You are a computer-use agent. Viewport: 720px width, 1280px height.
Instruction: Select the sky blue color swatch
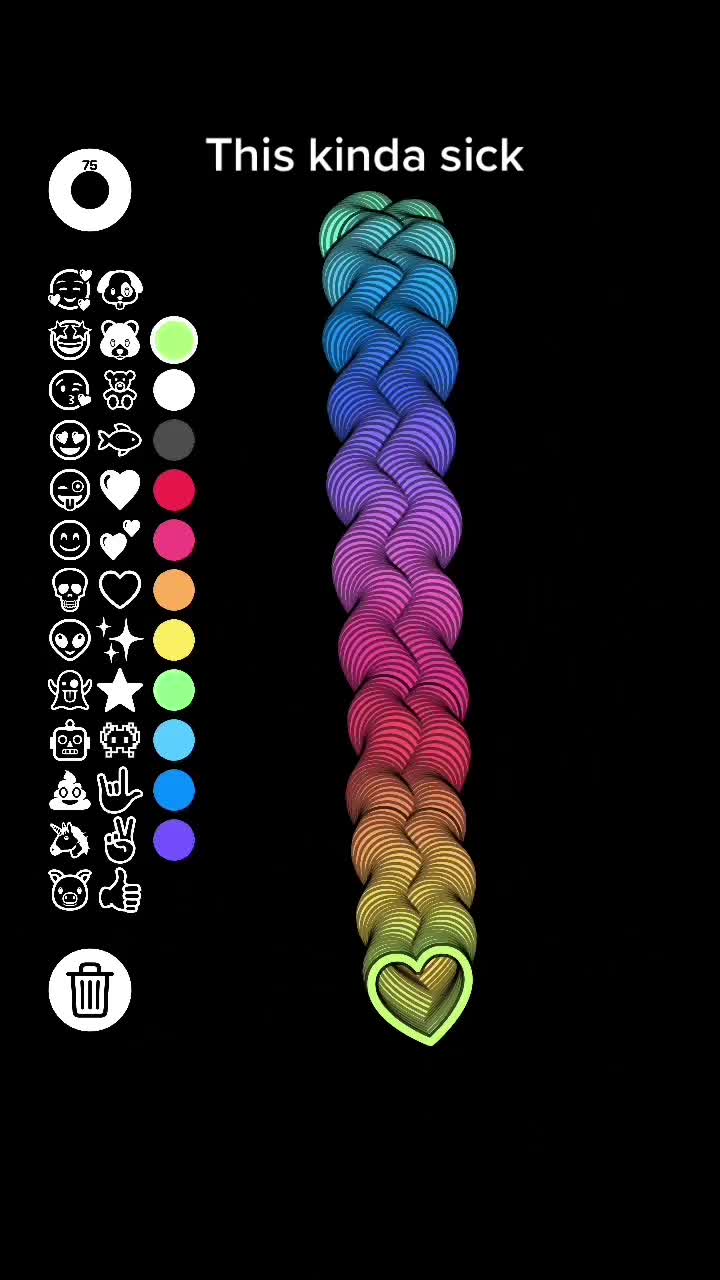174,740
